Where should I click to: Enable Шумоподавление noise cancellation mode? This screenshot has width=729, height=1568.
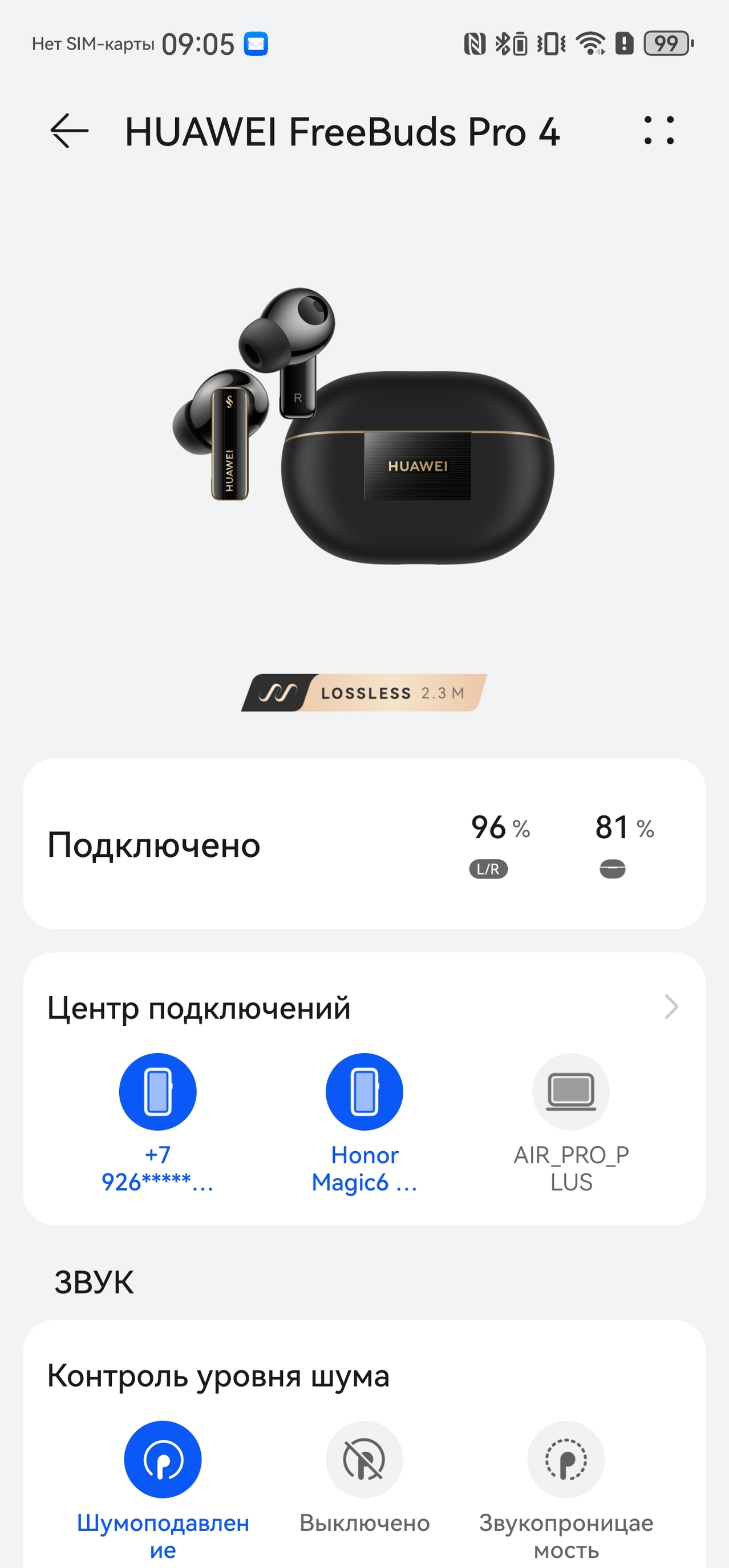coord(163,1460)
